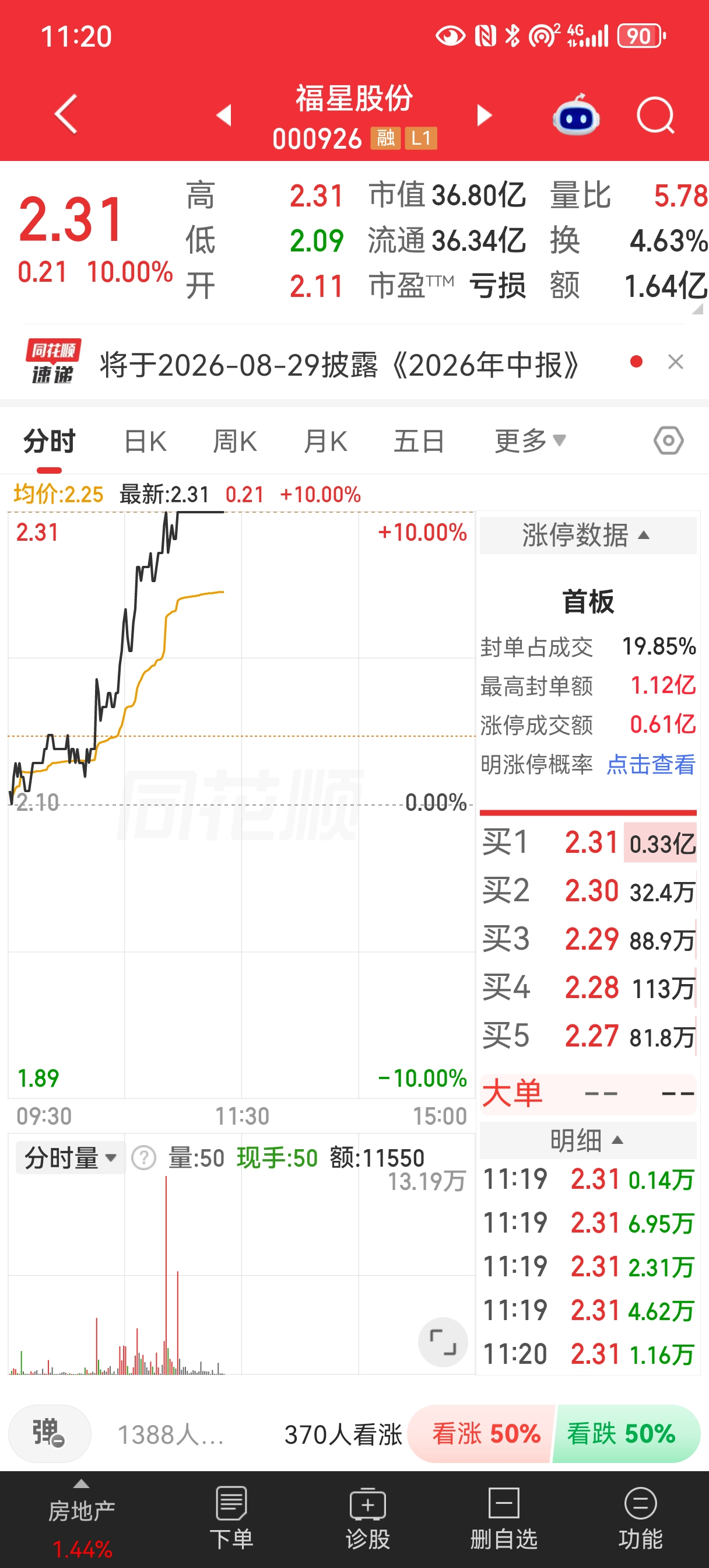Open 下单 to place an order

[231, 1518]
